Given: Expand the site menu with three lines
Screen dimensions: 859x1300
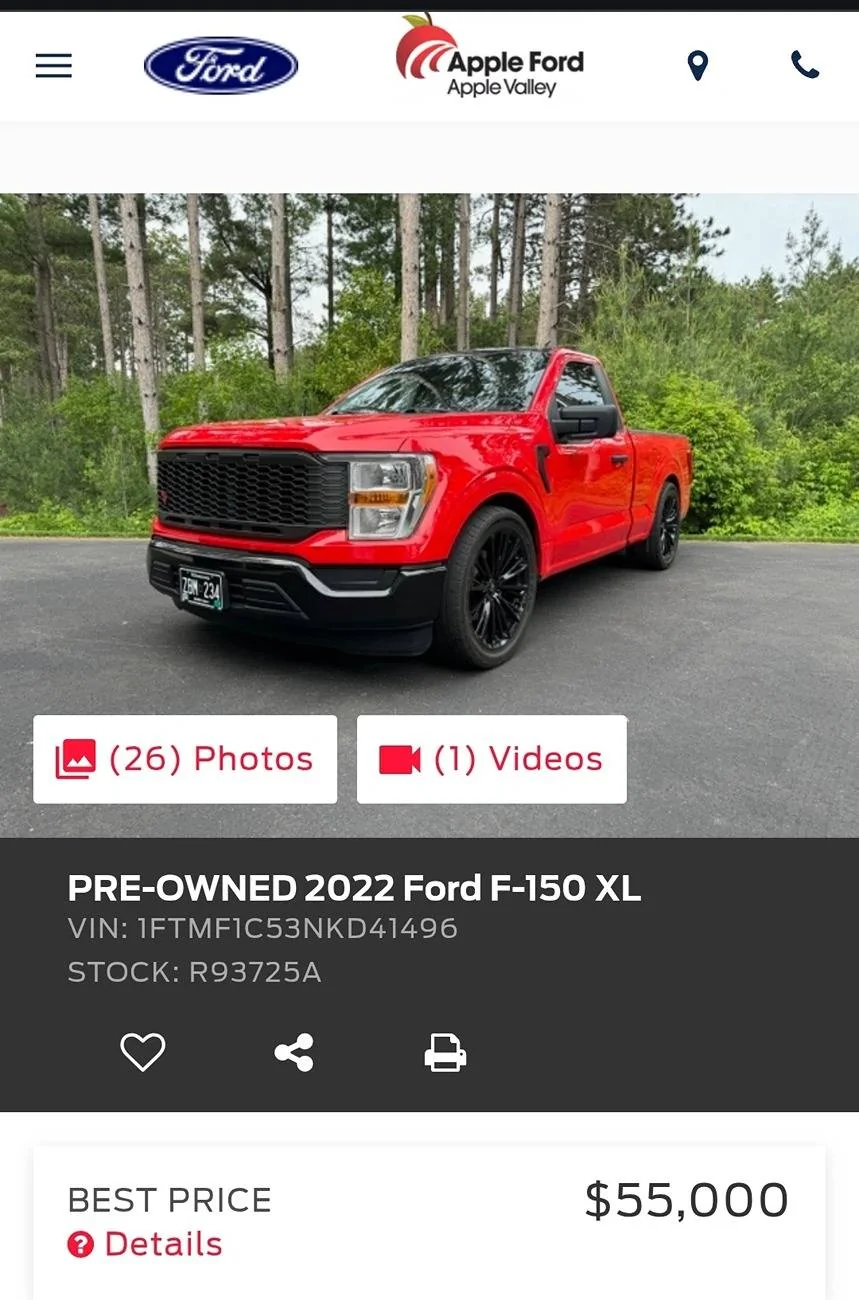Looking at the screenshot, I should point(53,65).
